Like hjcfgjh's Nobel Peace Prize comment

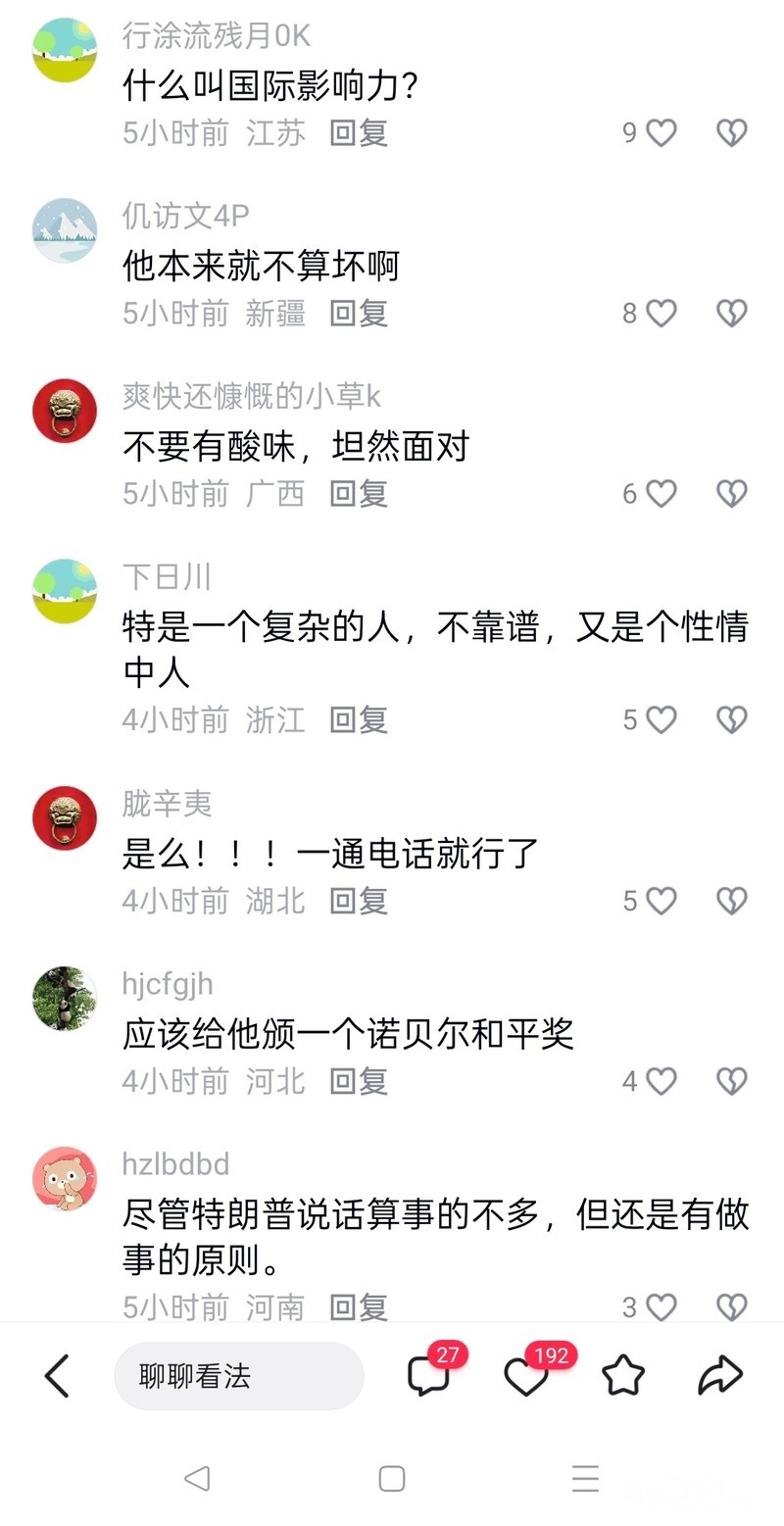click(661, 1081)
